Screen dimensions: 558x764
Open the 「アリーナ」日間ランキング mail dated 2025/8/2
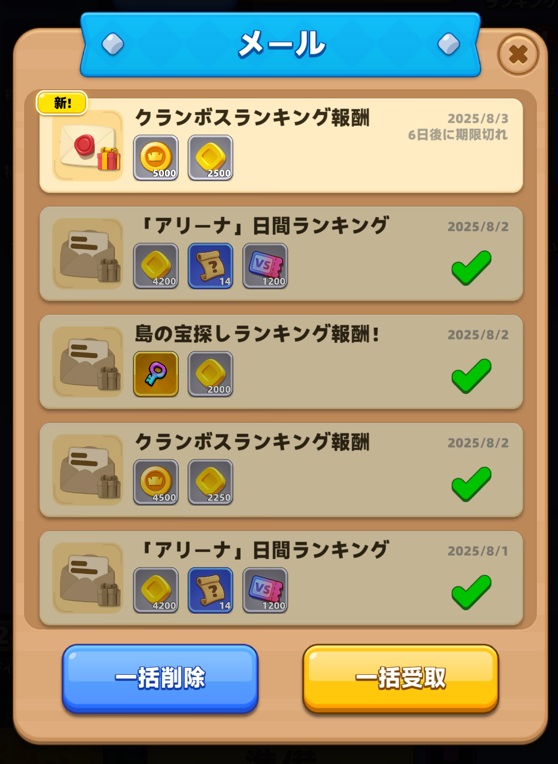click(x=281, y=253)
